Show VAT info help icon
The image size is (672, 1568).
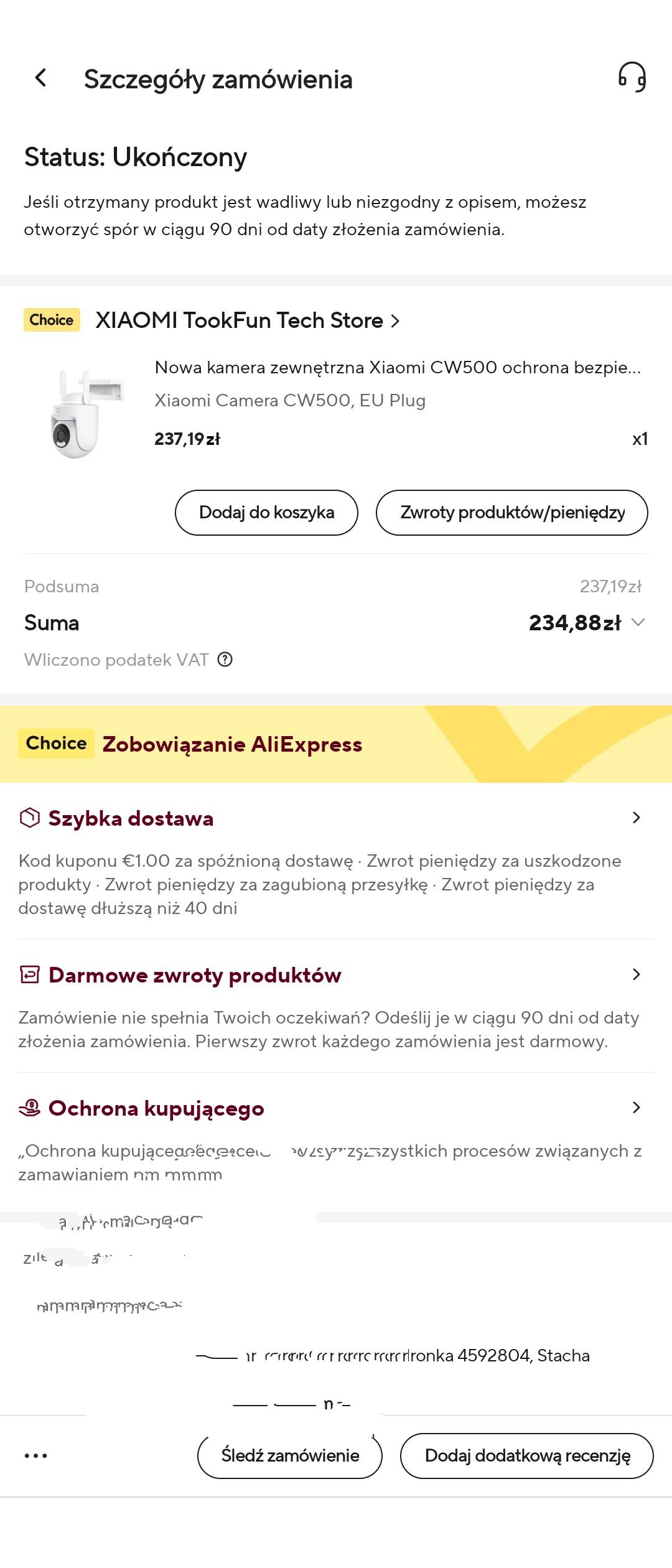(225, 660)
